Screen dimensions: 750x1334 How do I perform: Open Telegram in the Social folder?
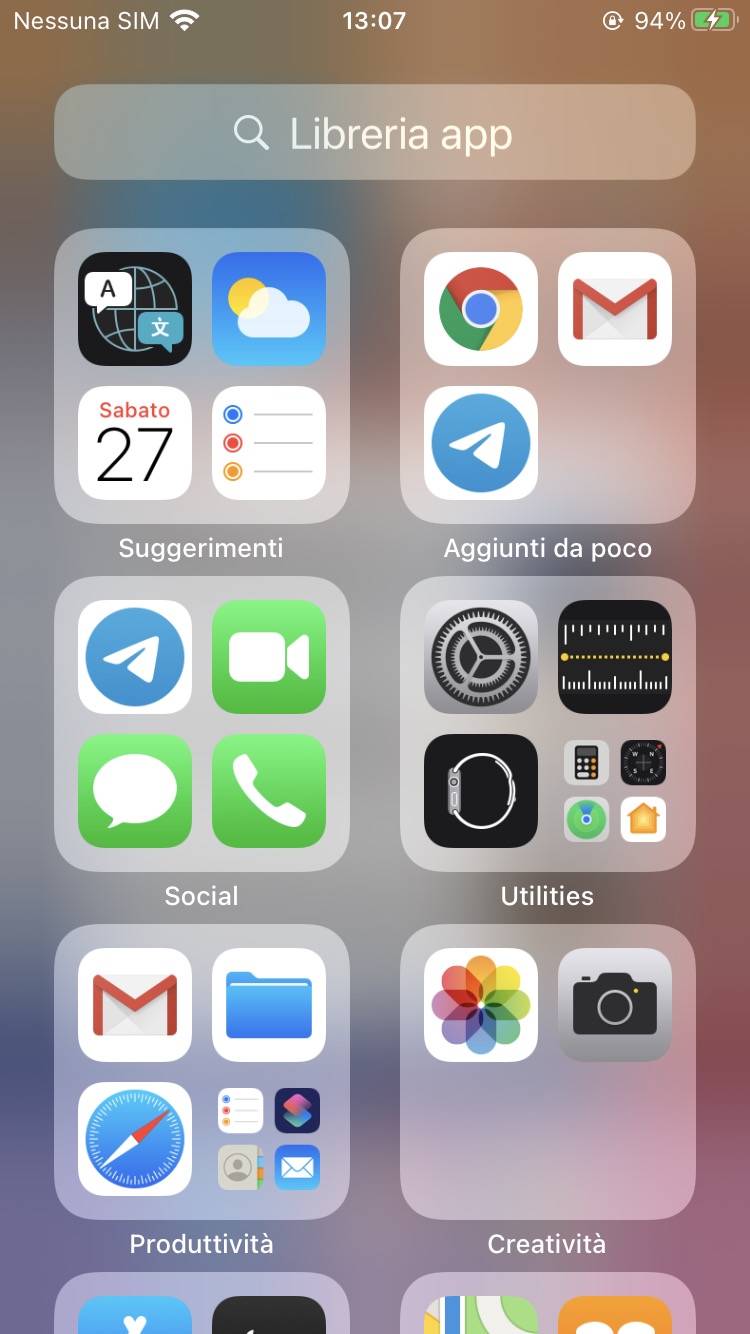(135, 657)
